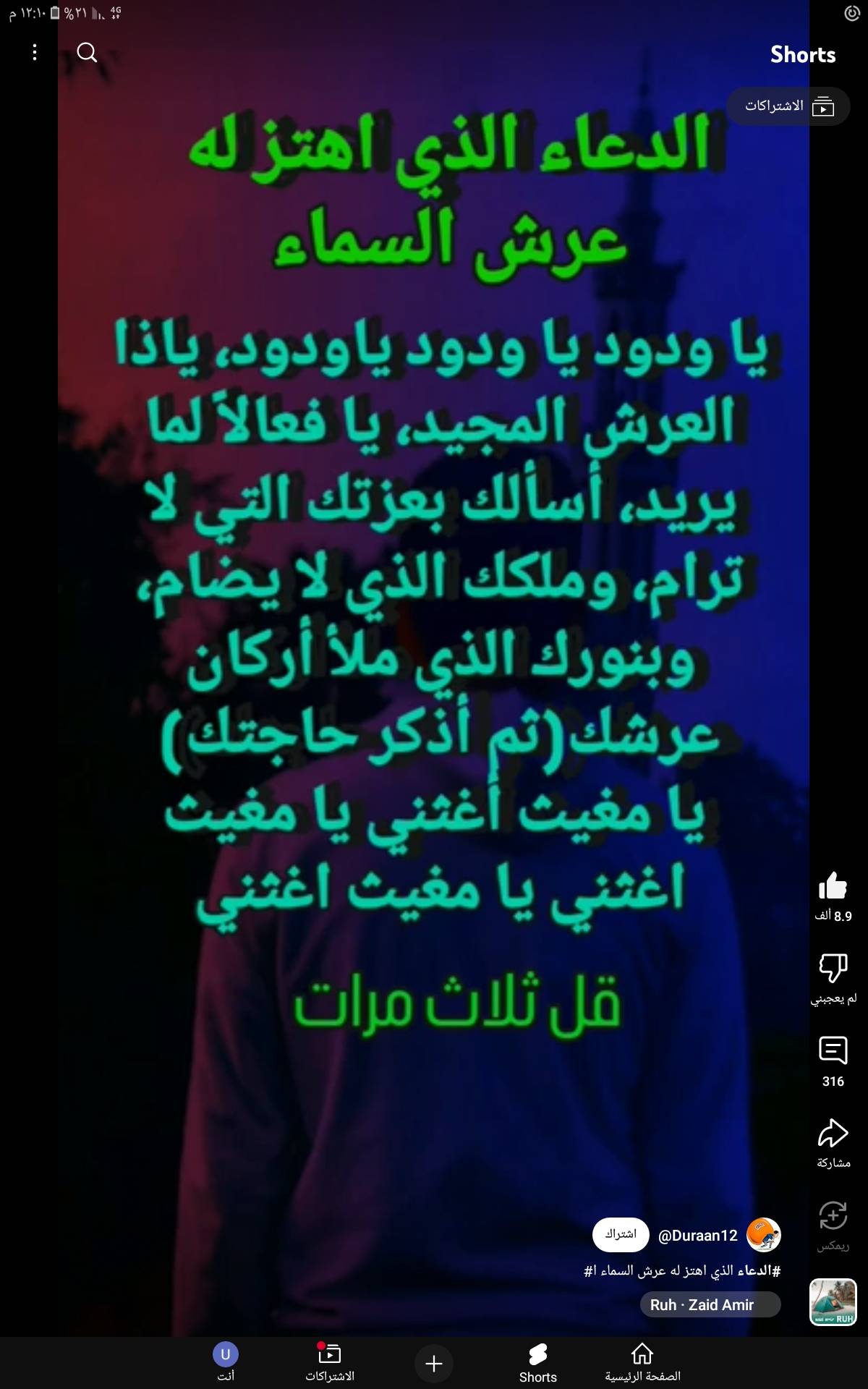Subscribe to @Duraan12 with اشتراك button
The width and height of the screenshot is (868, 1389).
tap(620, 1234)
